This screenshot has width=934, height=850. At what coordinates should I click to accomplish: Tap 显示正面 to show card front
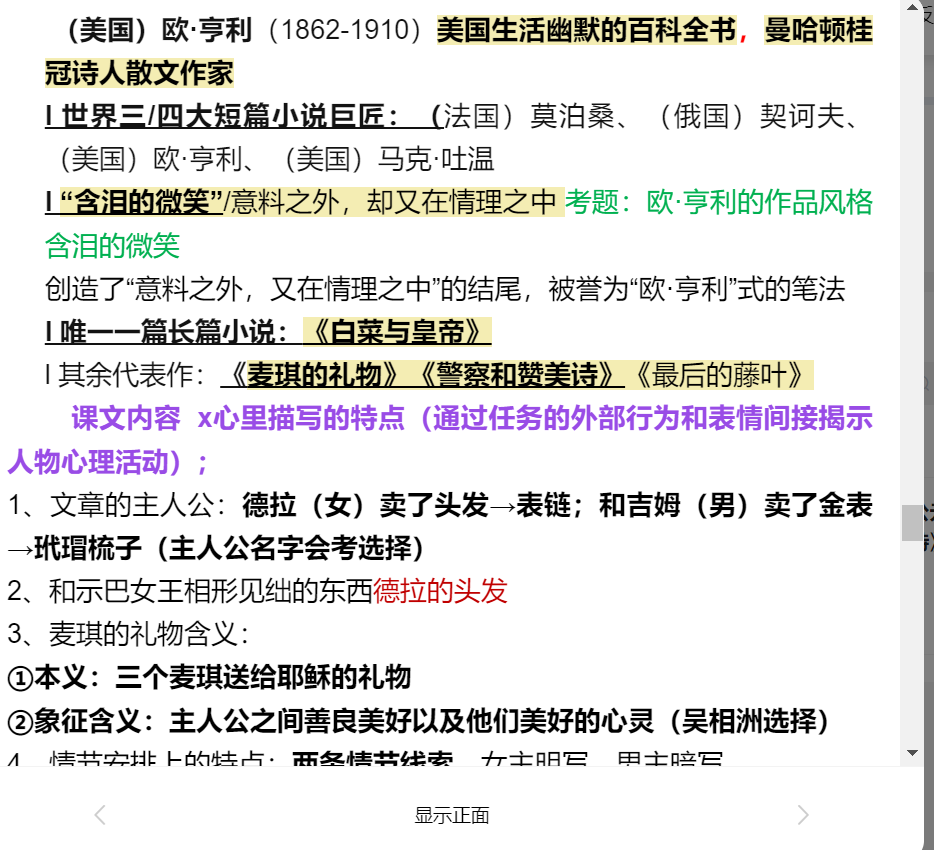452,815
